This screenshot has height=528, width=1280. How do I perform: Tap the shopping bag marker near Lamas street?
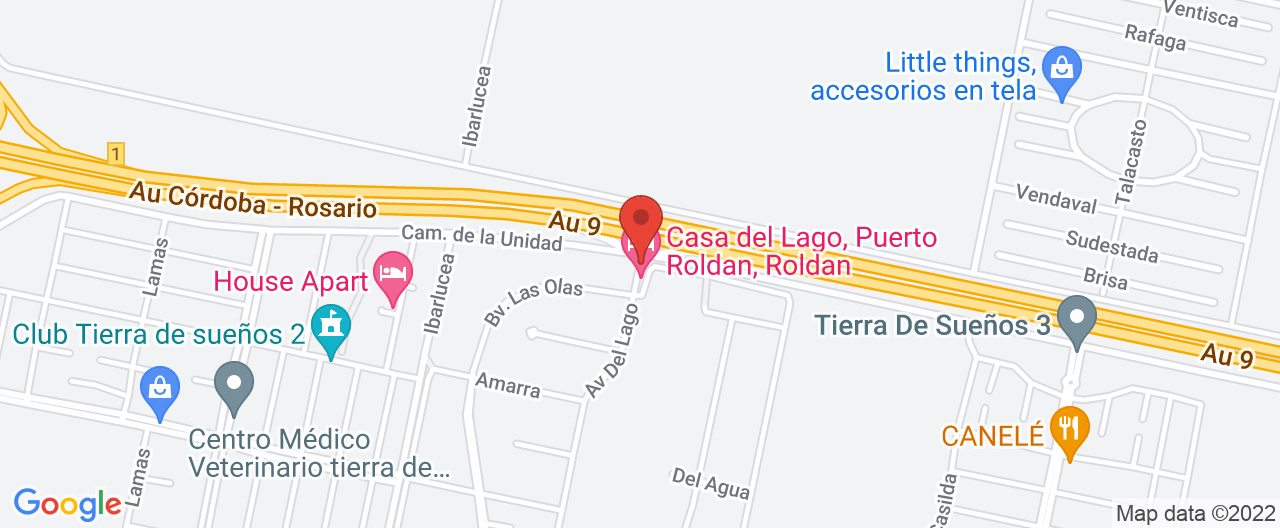tap(160, 388)
